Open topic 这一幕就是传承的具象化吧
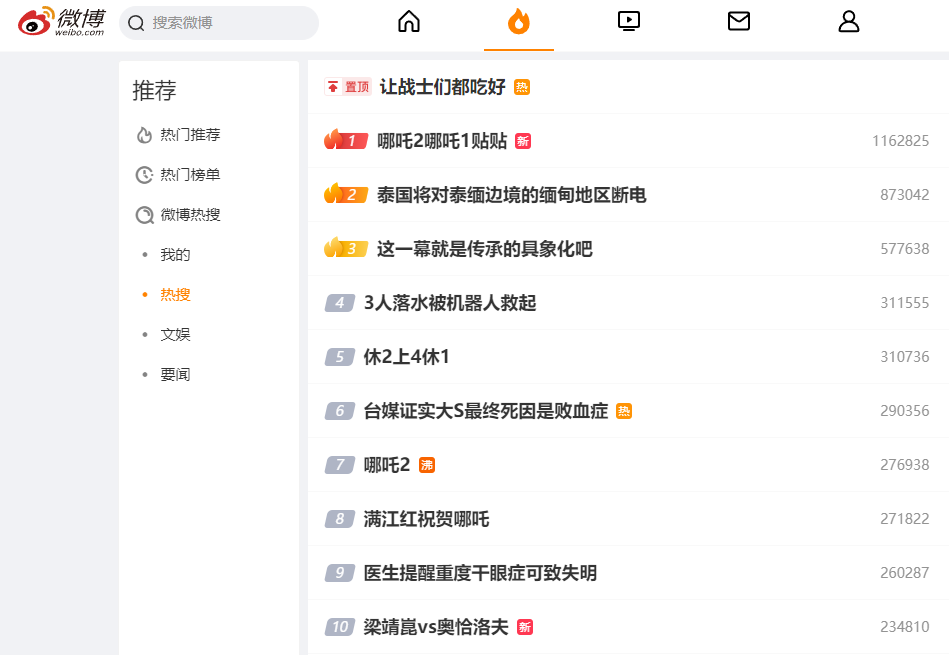Screen dimensions: 949x655 point(484,249)
